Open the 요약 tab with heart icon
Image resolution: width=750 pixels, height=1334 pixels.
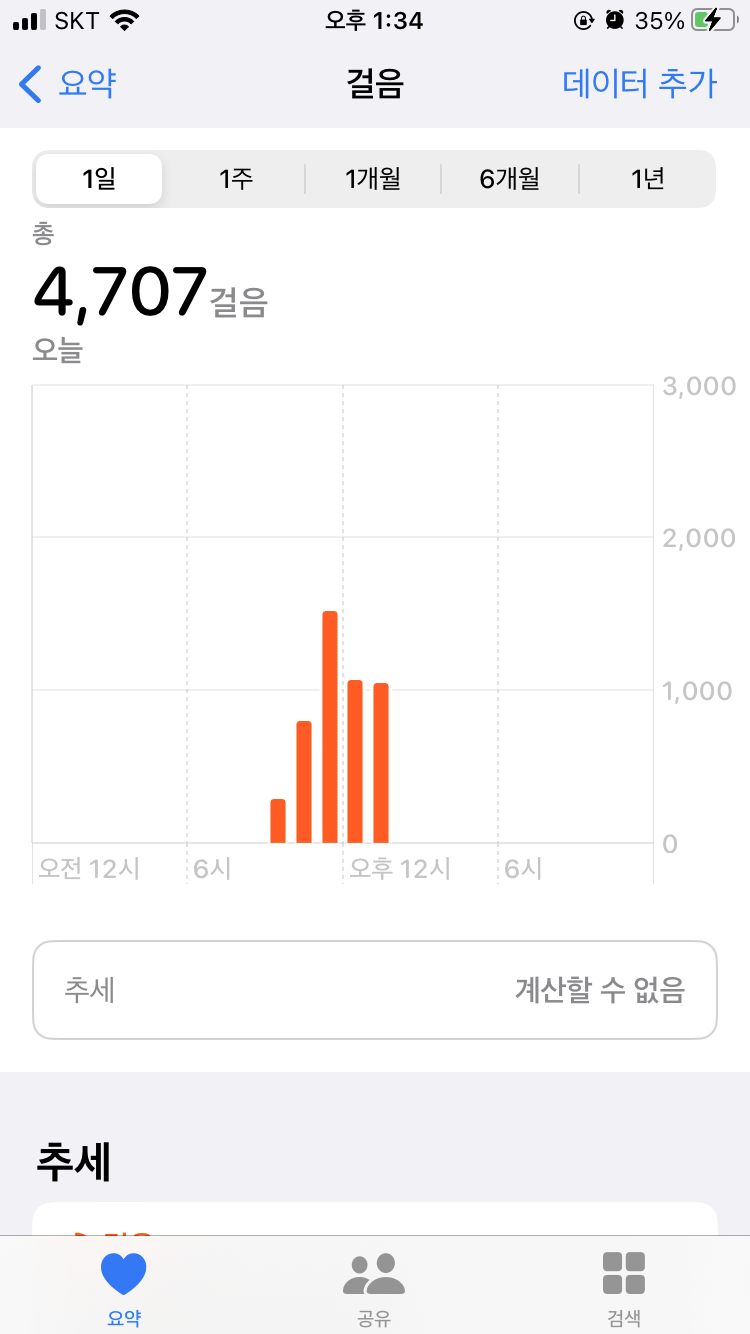pyautogui.click(x=124, y=1287)
